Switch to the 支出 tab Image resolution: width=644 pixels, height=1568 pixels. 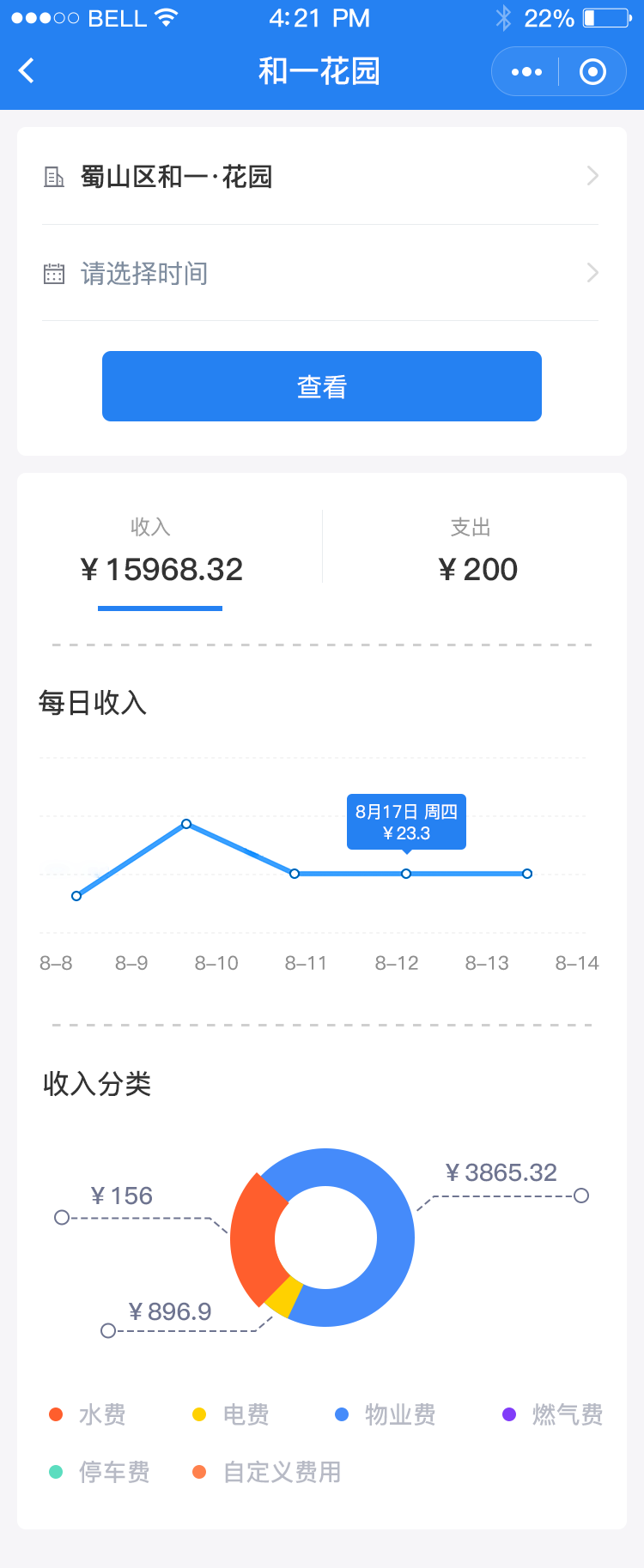(x=480, y=547)
